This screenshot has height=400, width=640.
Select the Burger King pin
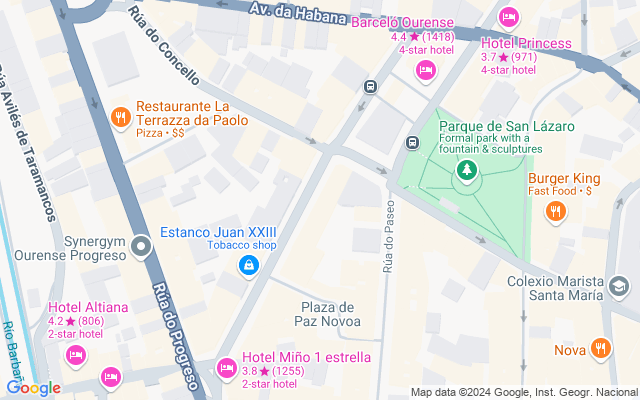[x=557, y=211]
